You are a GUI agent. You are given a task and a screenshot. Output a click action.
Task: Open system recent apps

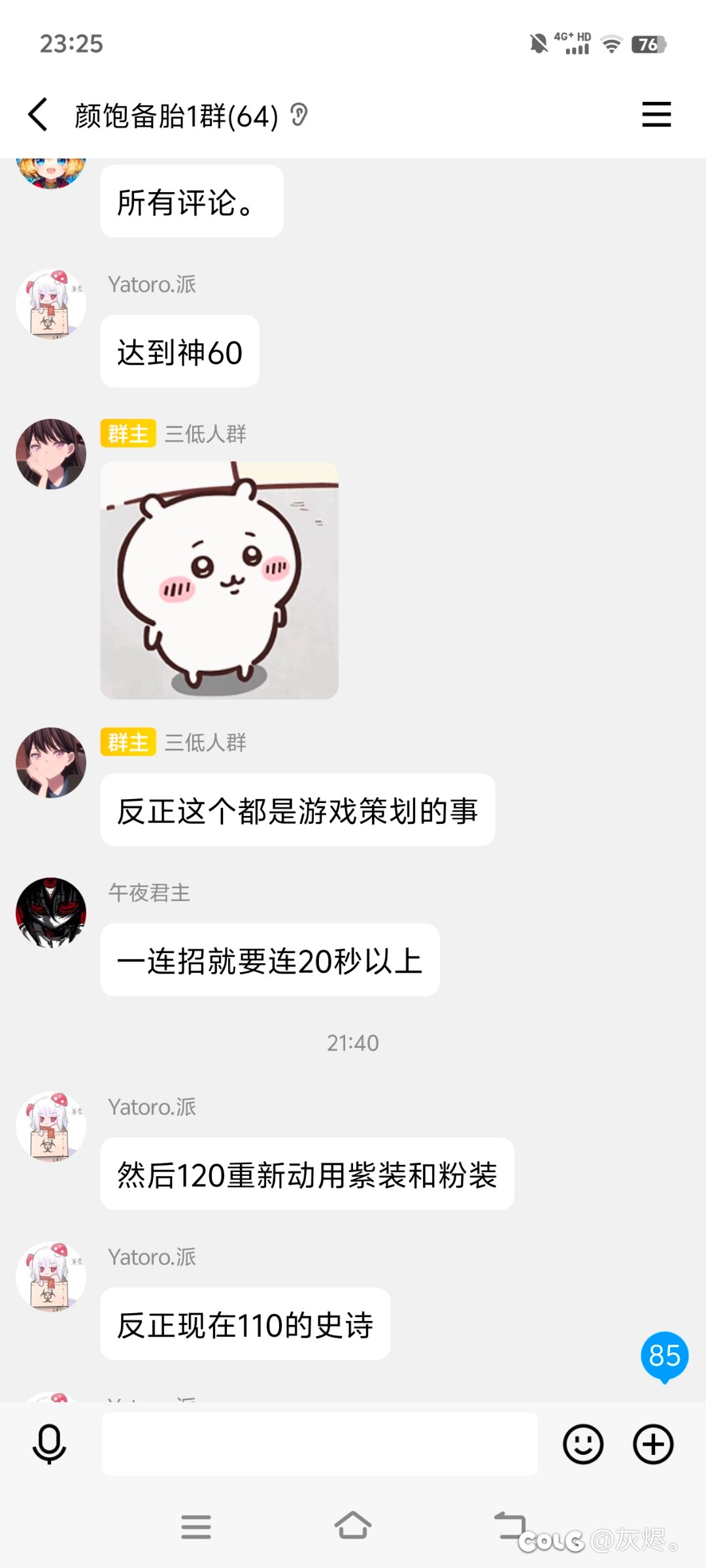pyautogui.click(x=196, y=1526)
